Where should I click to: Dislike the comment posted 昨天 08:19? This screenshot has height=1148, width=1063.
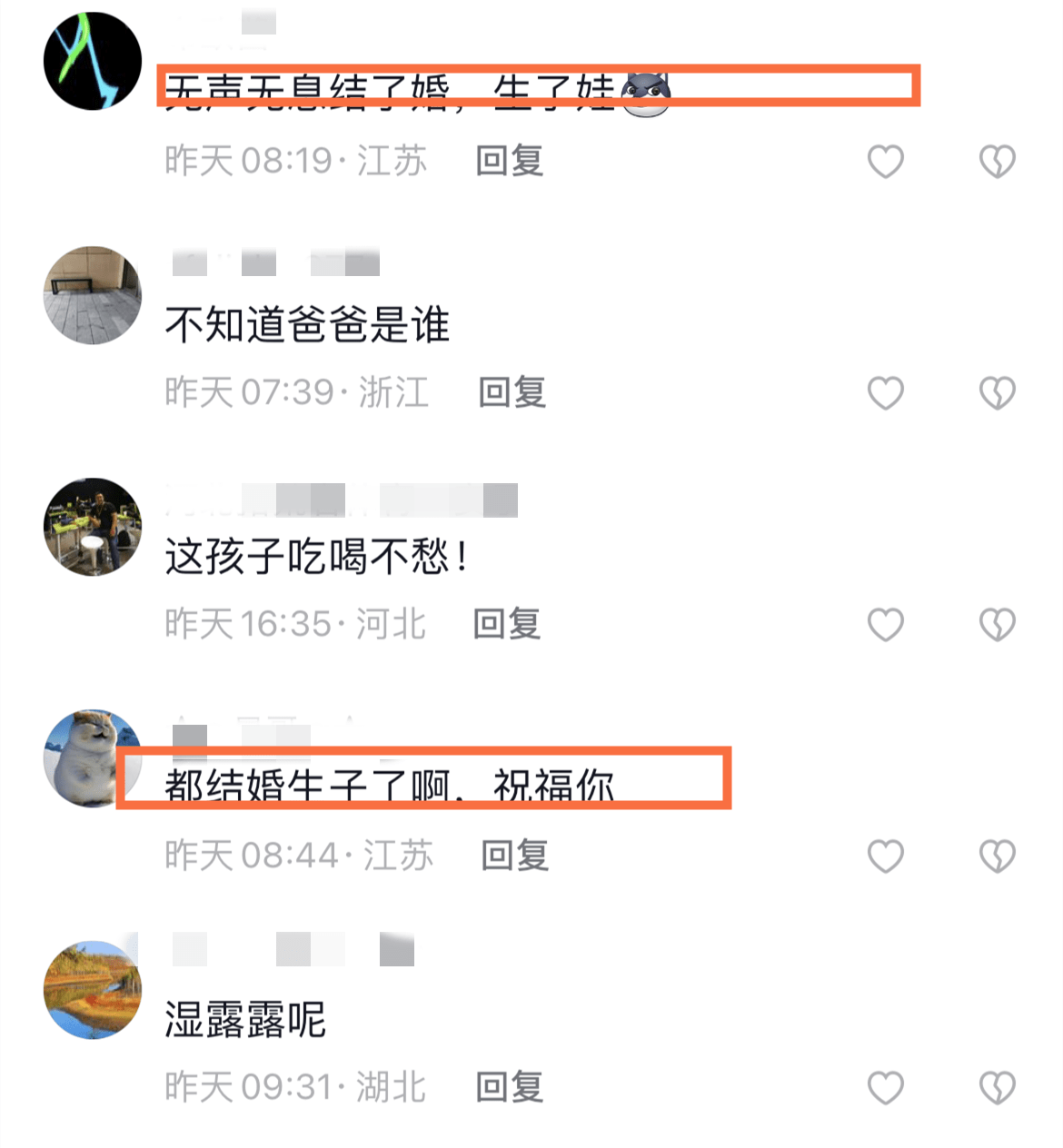click(x=997, y=162)
